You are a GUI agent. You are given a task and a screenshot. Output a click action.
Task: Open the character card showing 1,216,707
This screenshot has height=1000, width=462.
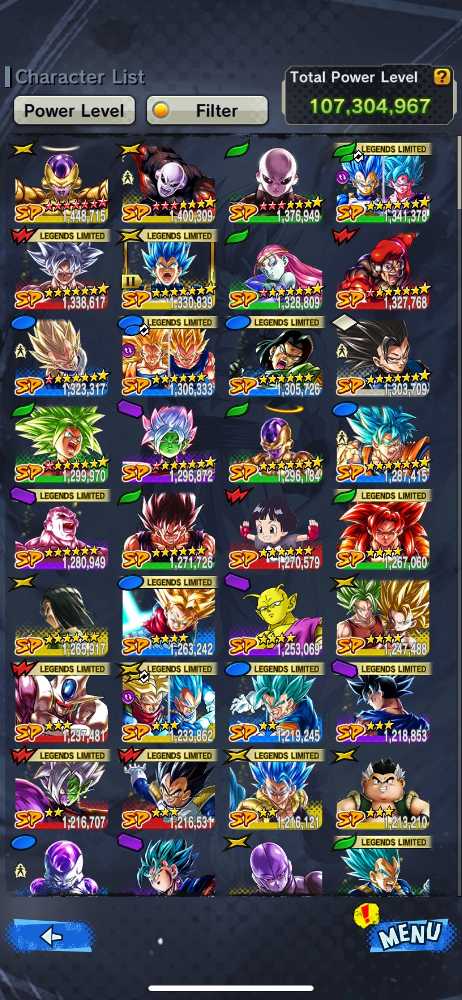pos(61,790)
